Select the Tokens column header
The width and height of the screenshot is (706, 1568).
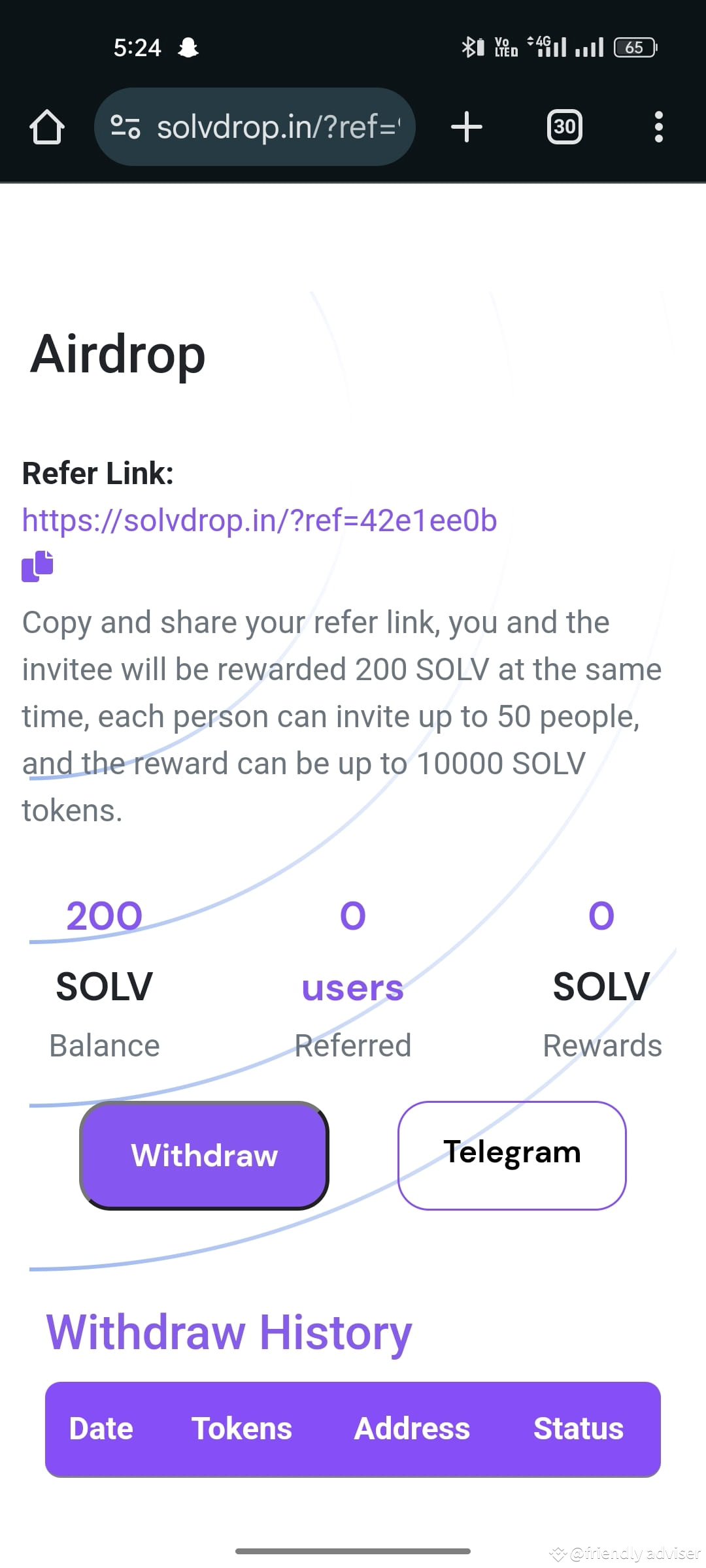point(242,1428)
